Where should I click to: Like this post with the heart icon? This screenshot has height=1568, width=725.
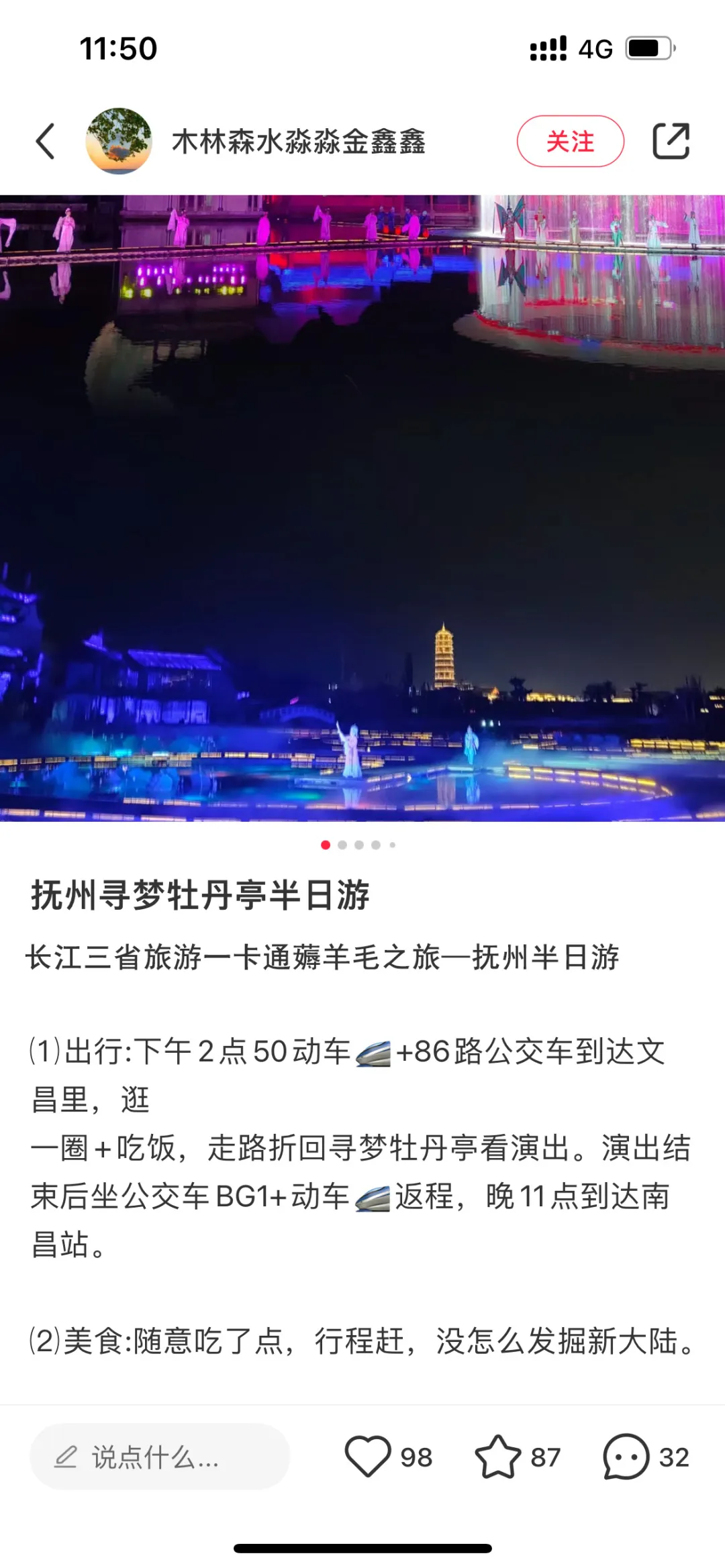368,1457
